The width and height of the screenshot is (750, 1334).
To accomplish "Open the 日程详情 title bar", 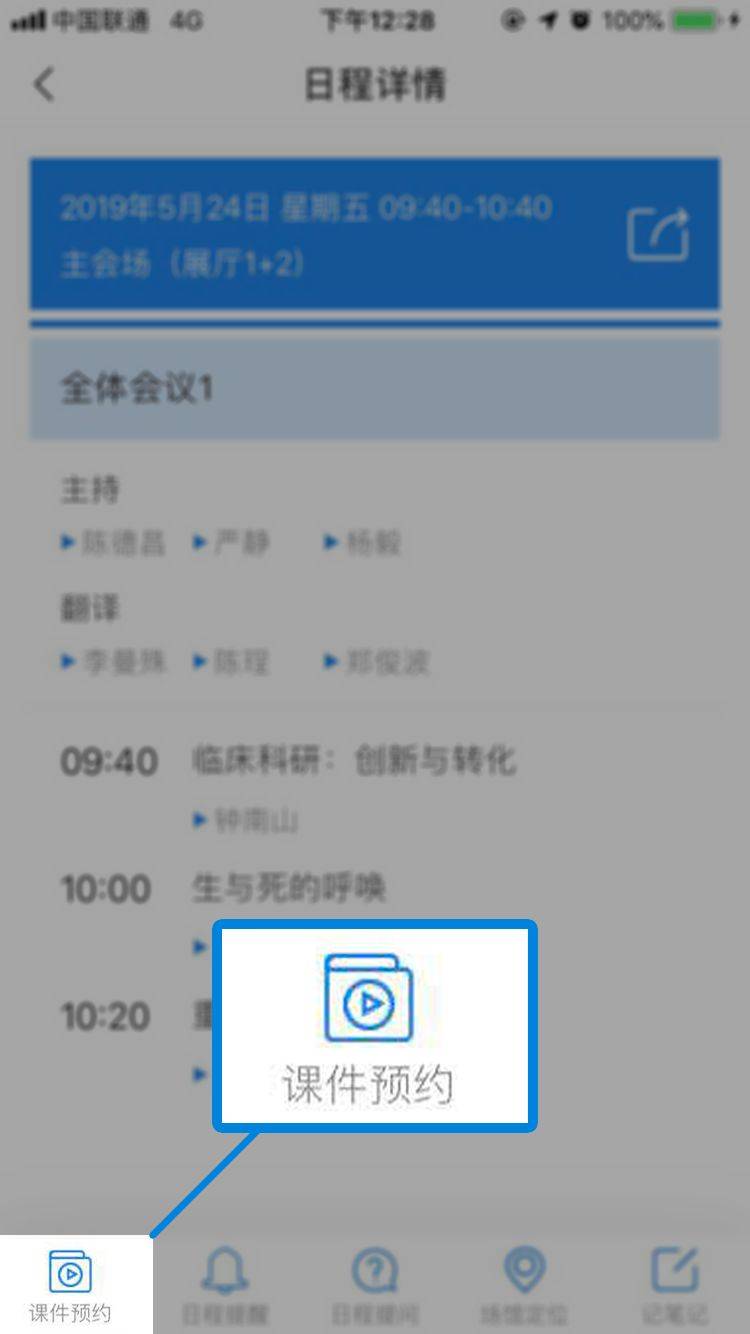I will click(x=375, y=85).
